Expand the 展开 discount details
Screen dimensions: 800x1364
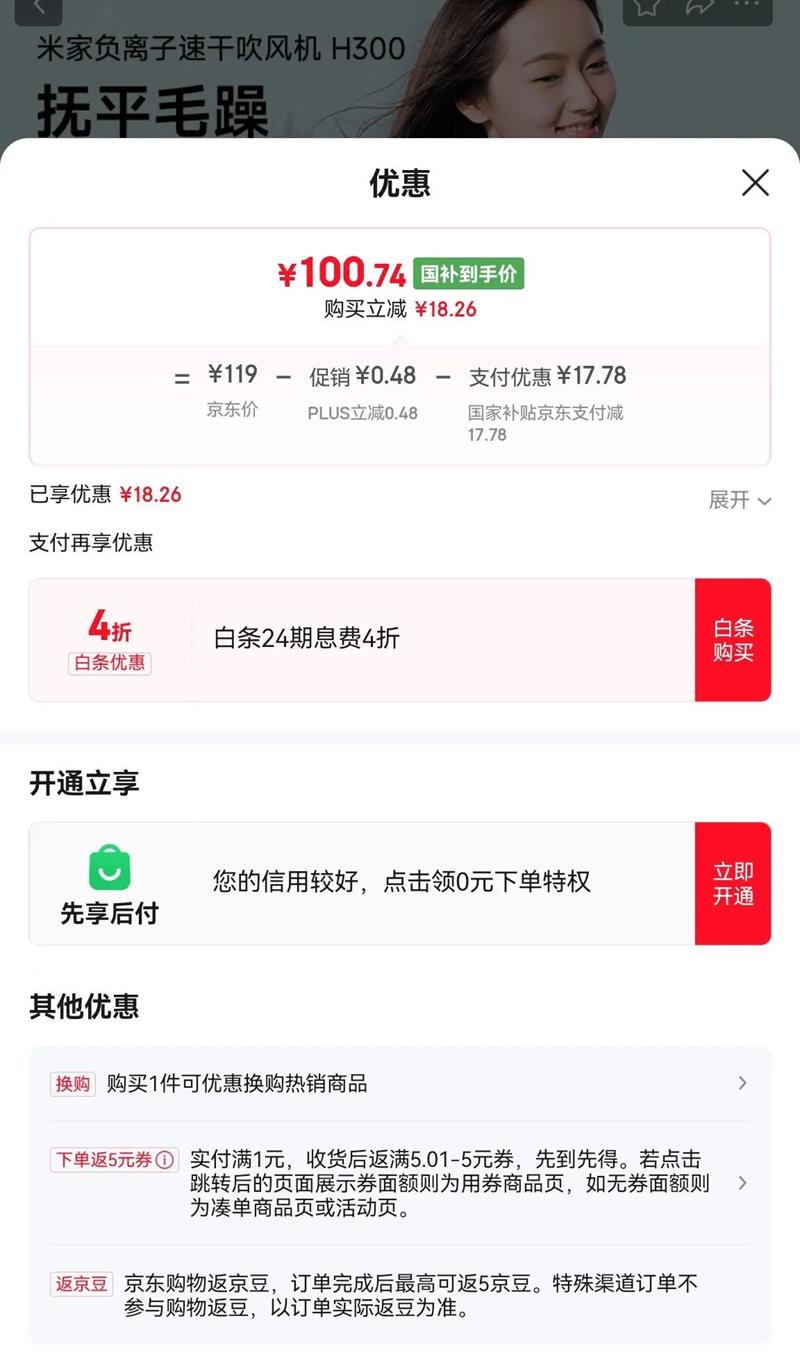point(740,500)
